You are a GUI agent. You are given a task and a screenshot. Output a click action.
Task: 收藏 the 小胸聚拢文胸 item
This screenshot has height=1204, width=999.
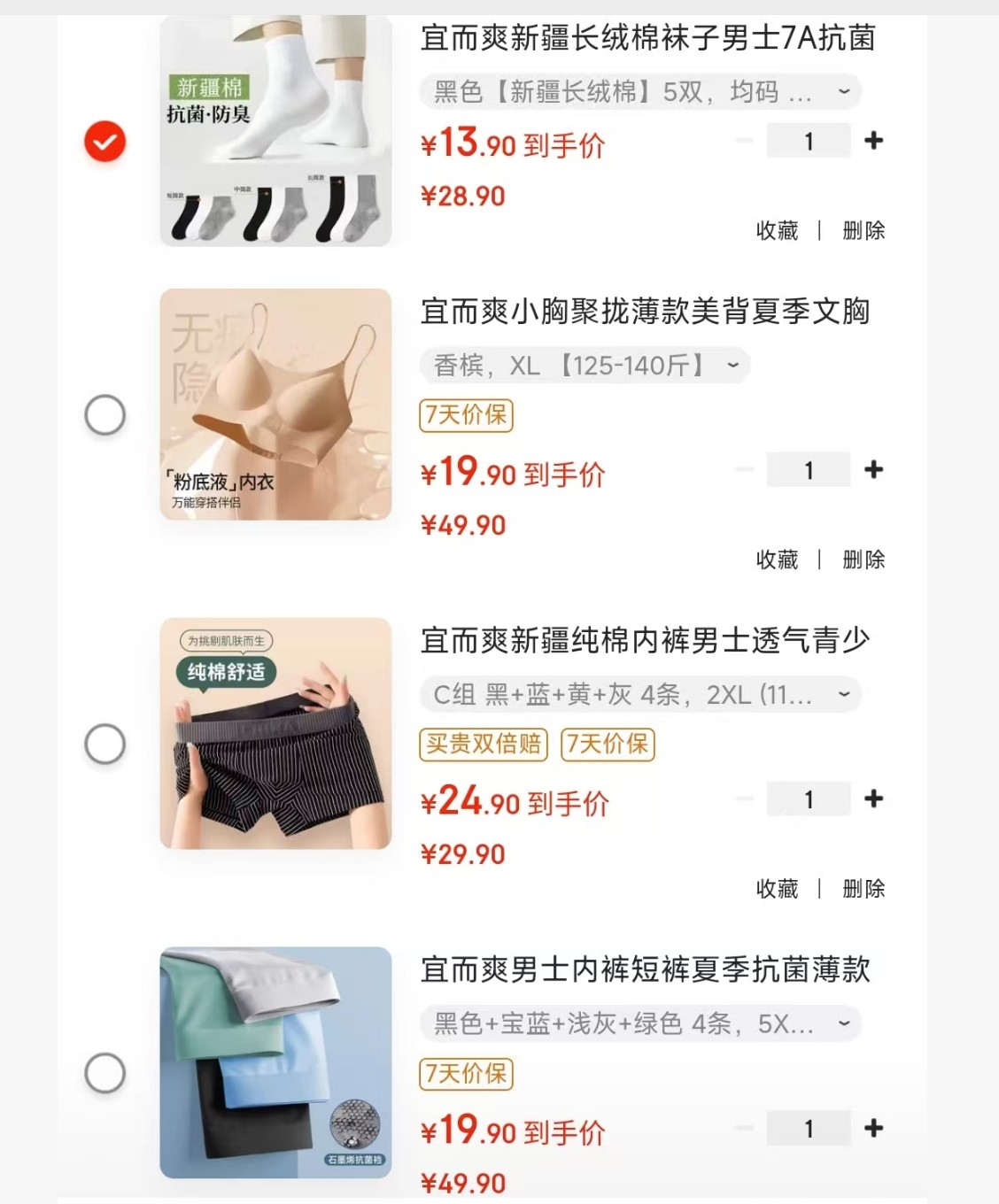777,560
